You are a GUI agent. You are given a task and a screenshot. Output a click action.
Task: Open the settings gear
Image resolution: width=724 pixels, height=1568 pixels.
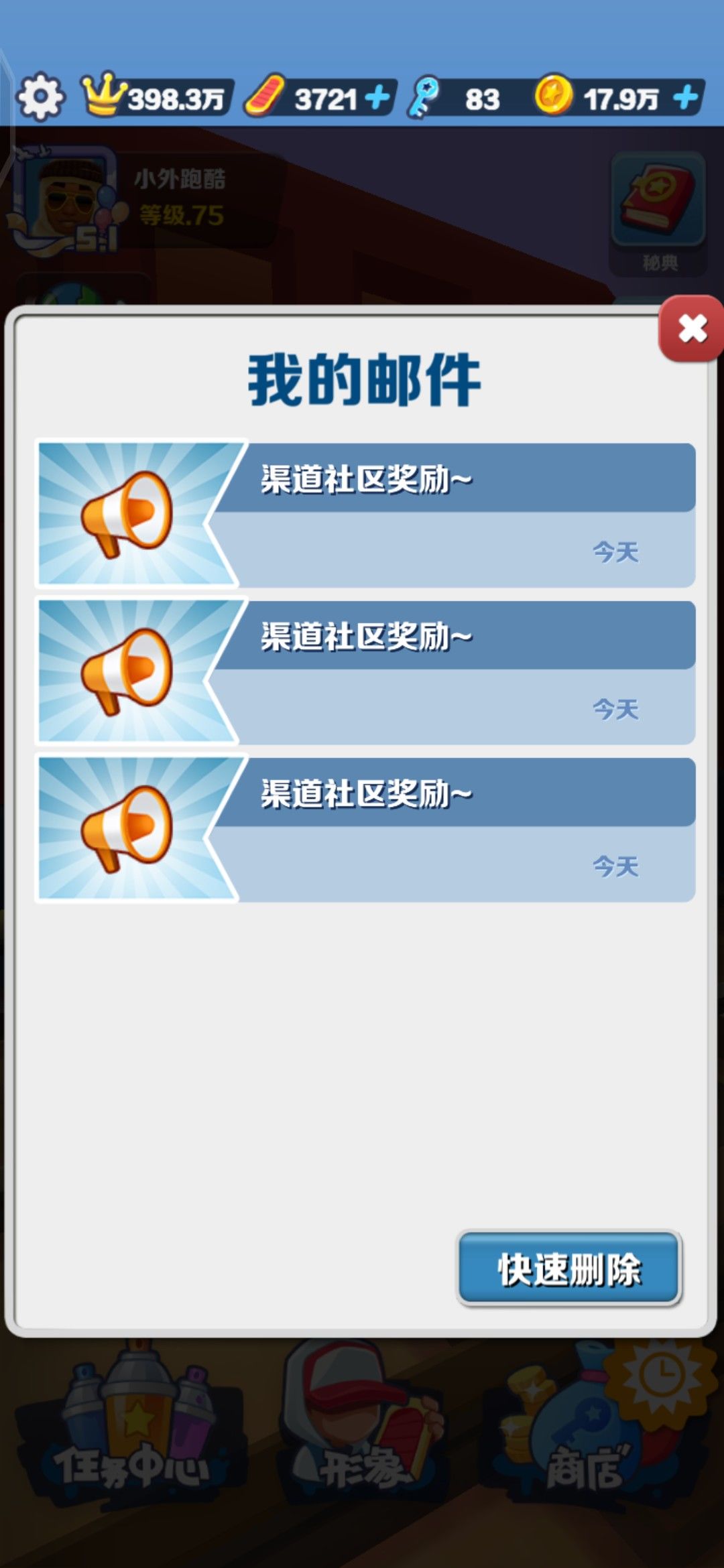tap(40, 98)
